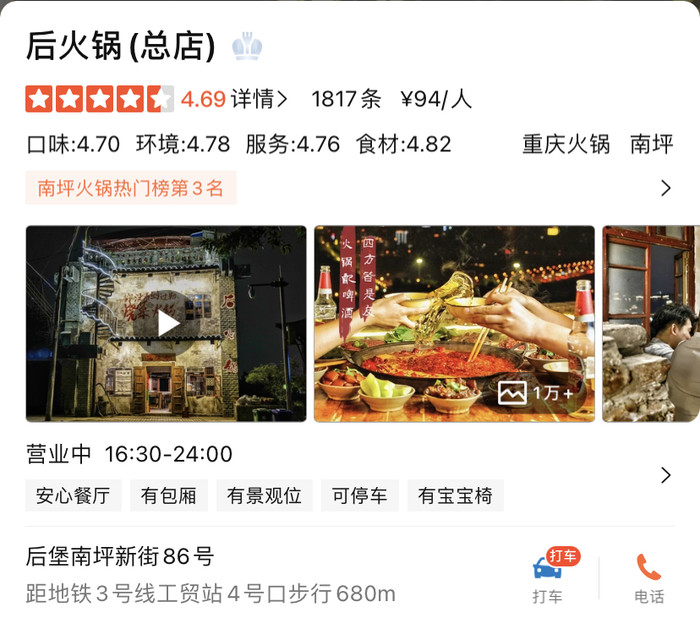View the partially visible third photo

click(651, 323)
